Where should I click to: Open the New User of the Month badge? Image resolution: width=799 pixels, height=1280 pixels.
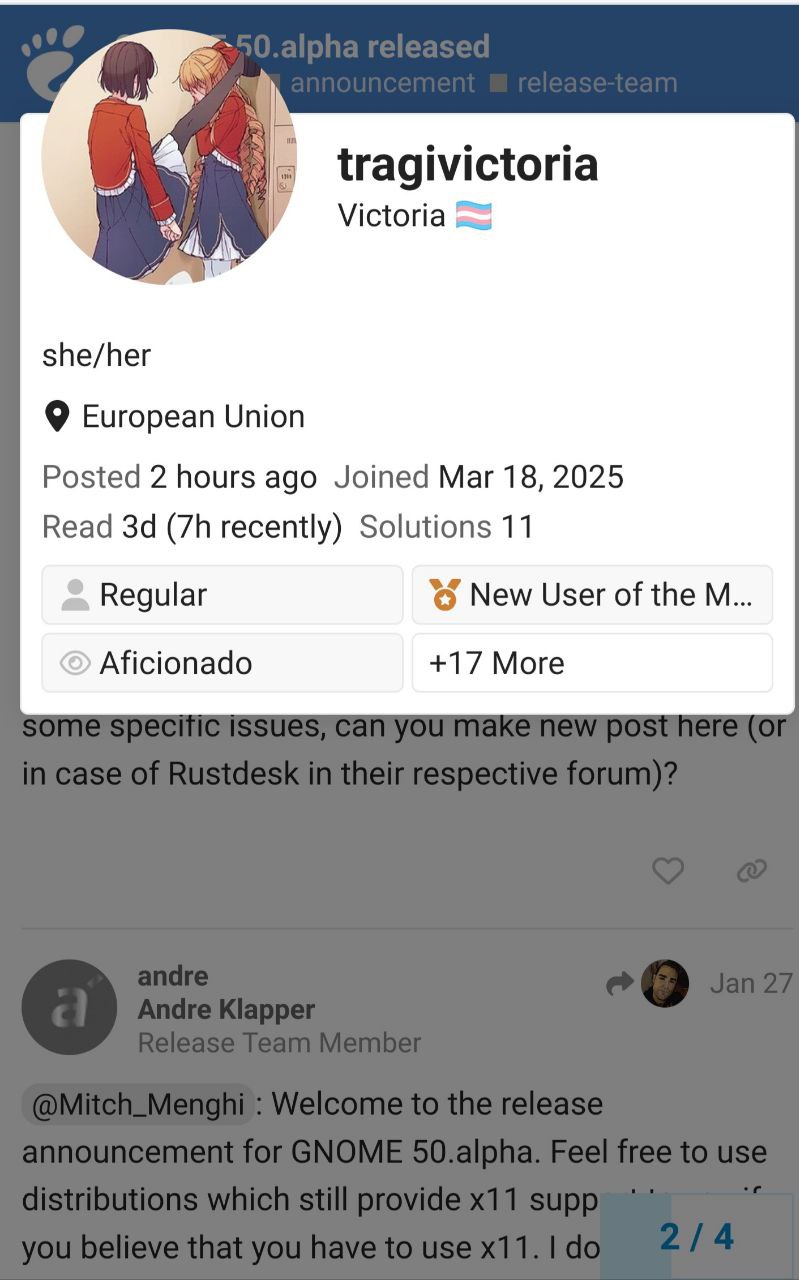point(592,595)
